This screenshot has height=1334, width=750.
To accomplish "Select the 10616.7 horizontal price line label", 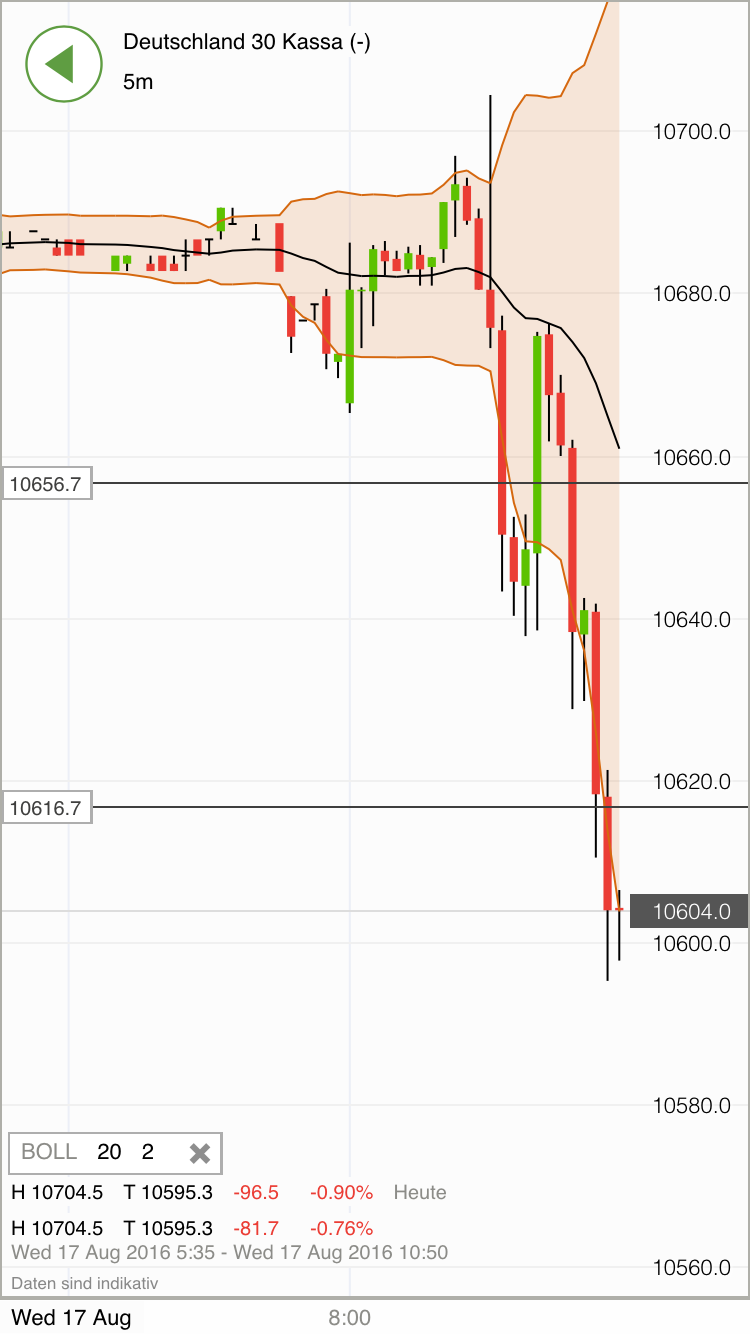I will (47, 807).
